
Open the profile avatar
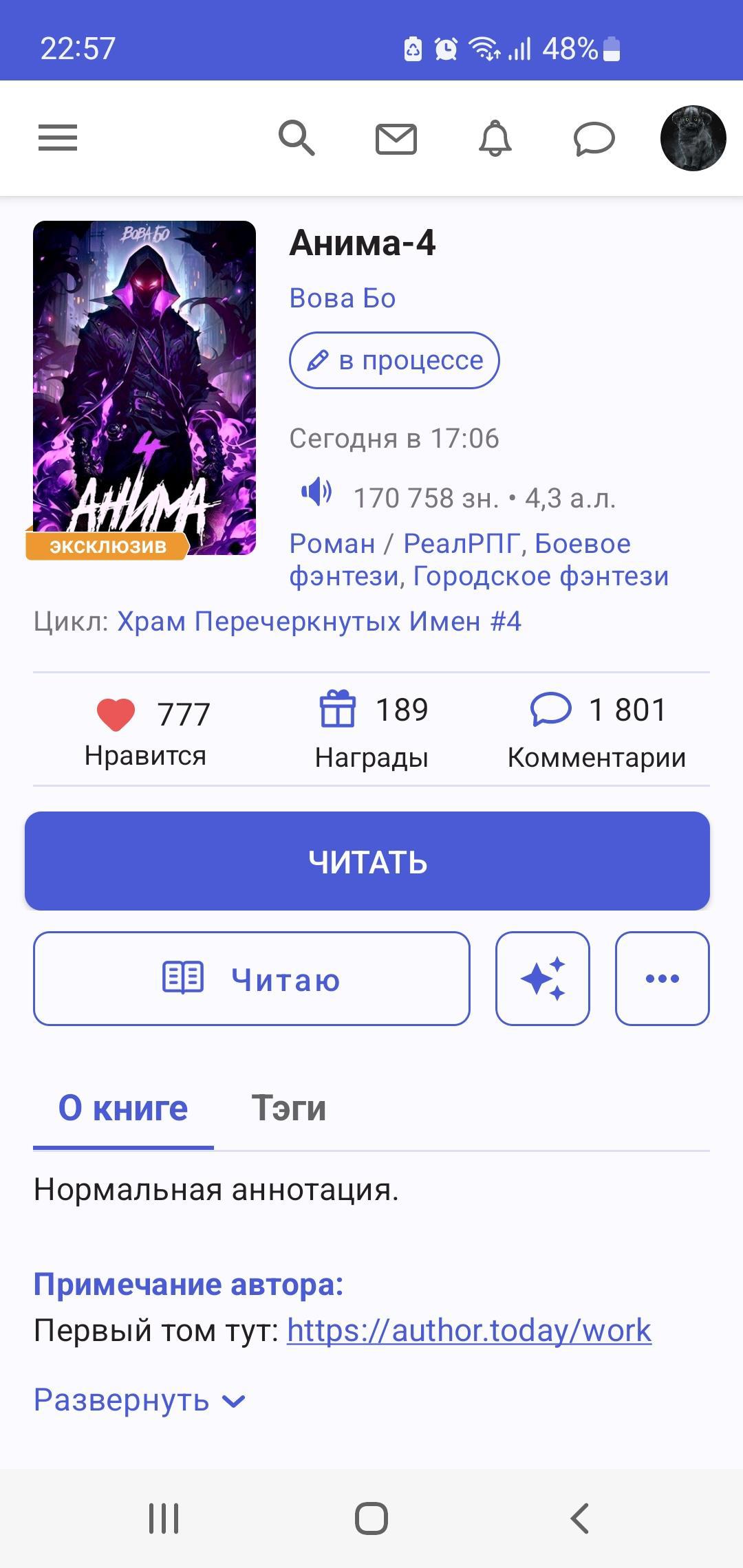point(693,138)
